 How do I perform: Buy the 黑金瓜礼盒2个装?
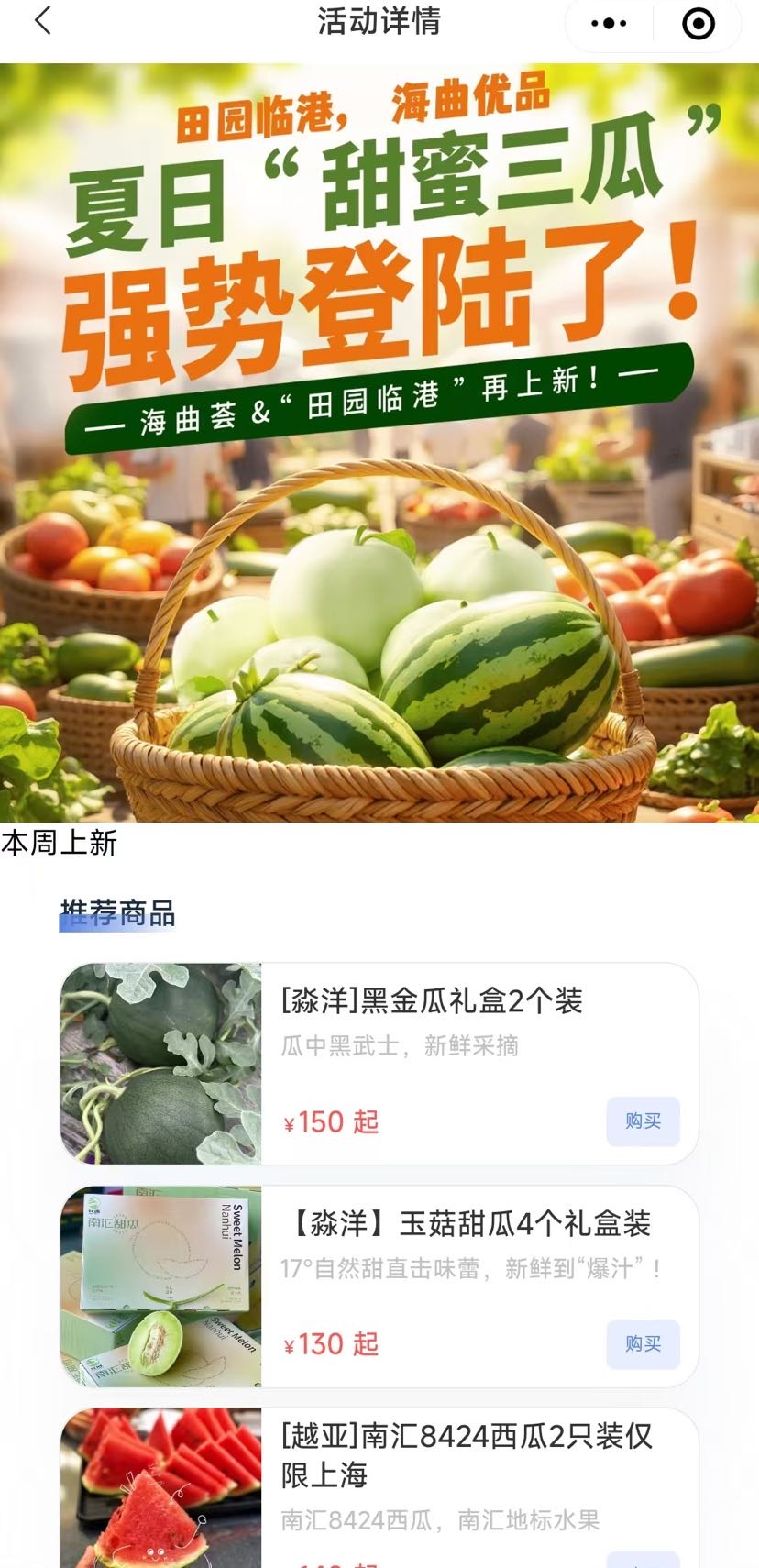[643, 1121]
